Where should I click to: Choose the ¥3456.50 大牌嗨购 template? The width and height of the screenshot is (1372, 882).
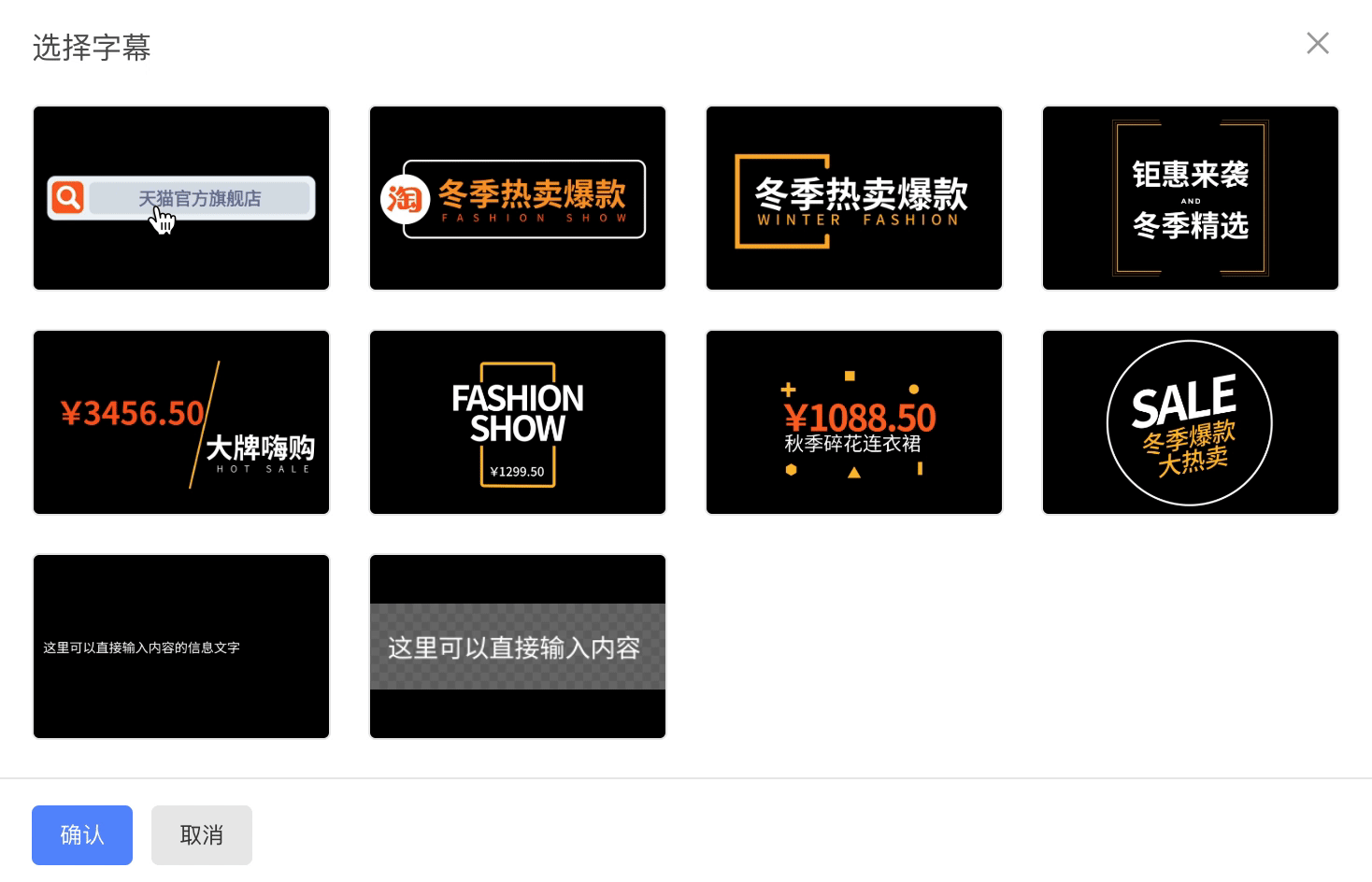pyautogui.click(x=181, y=422)
